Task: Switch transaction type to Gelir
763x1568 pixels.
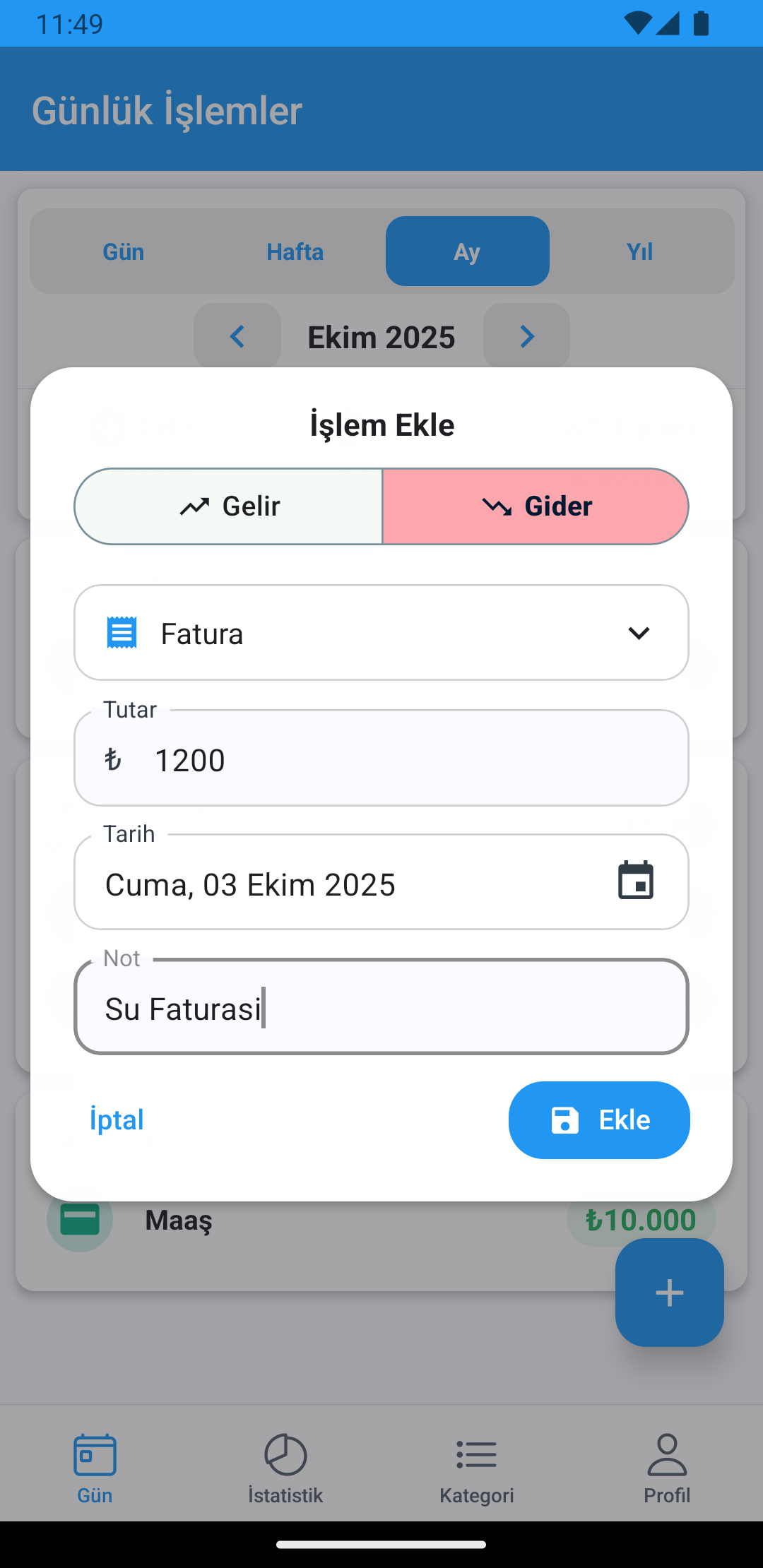Action: (227, 506)
